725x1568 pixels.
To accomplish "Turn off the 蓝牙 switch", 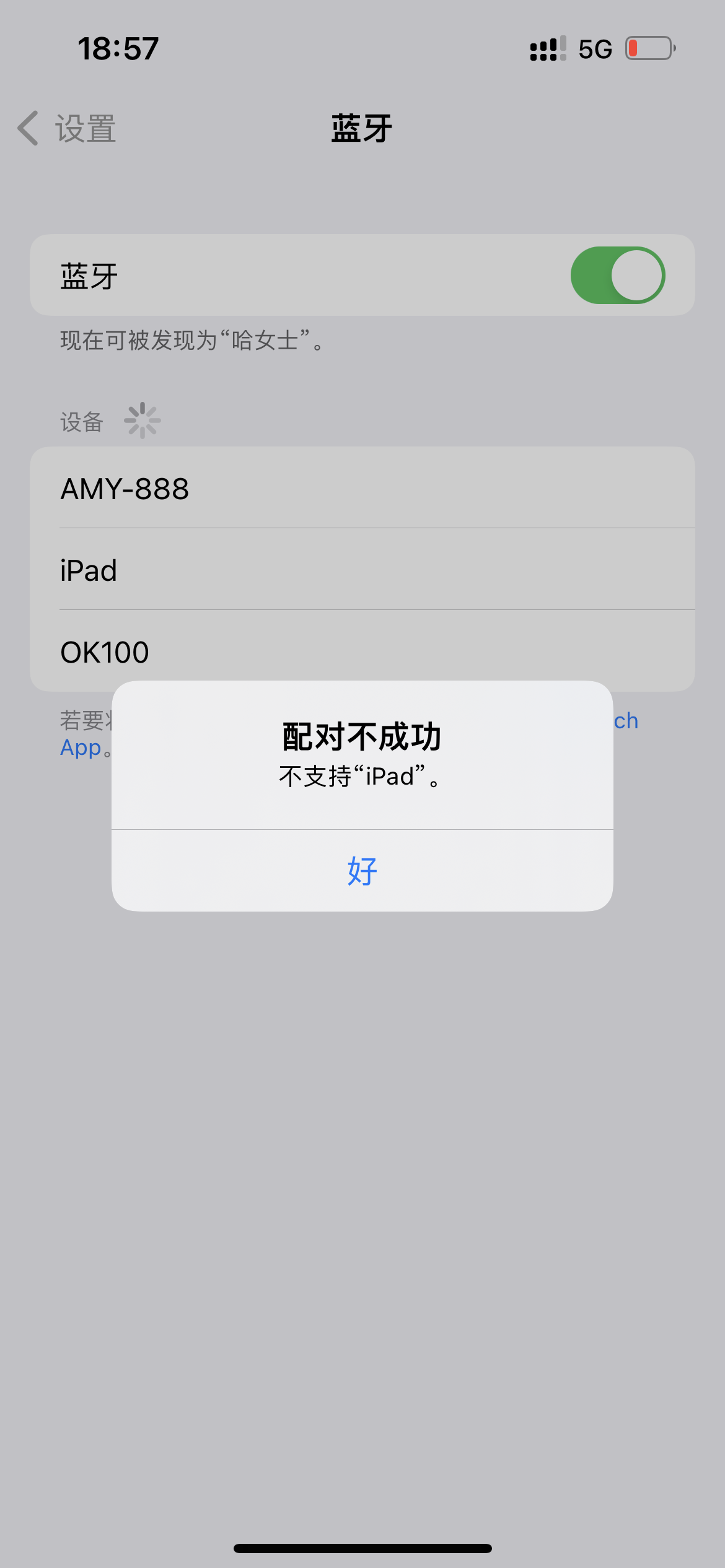I will click(x=617, y=276).
